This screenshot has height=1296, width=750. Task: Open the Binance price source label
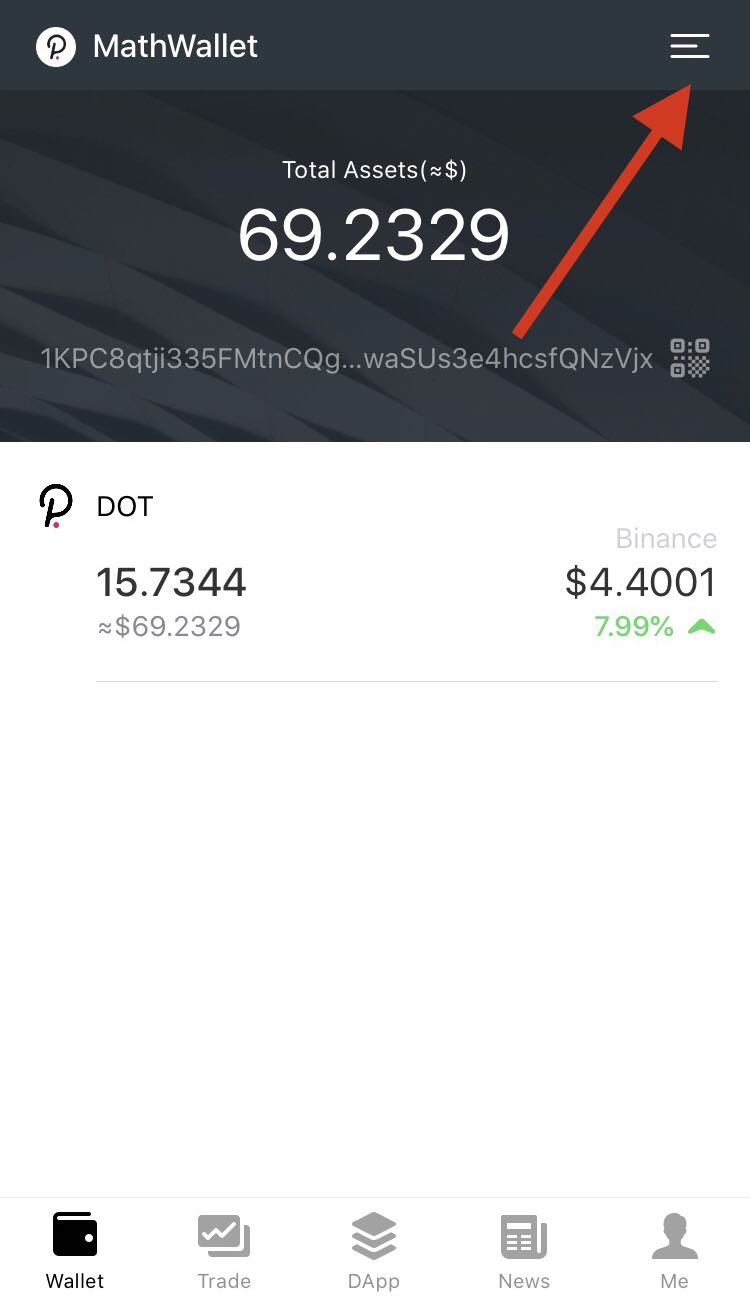click(666, 538)
